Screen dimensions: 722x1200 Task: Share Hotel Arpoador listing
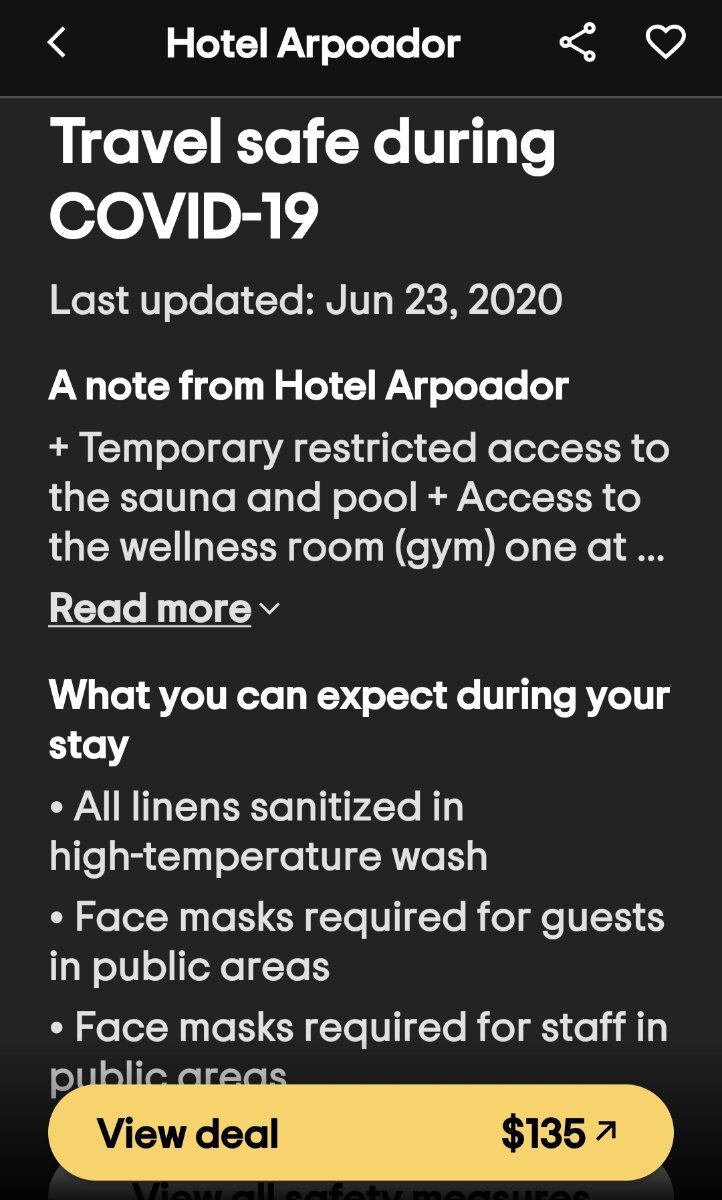pyautogui.click(x=577, y=43)
